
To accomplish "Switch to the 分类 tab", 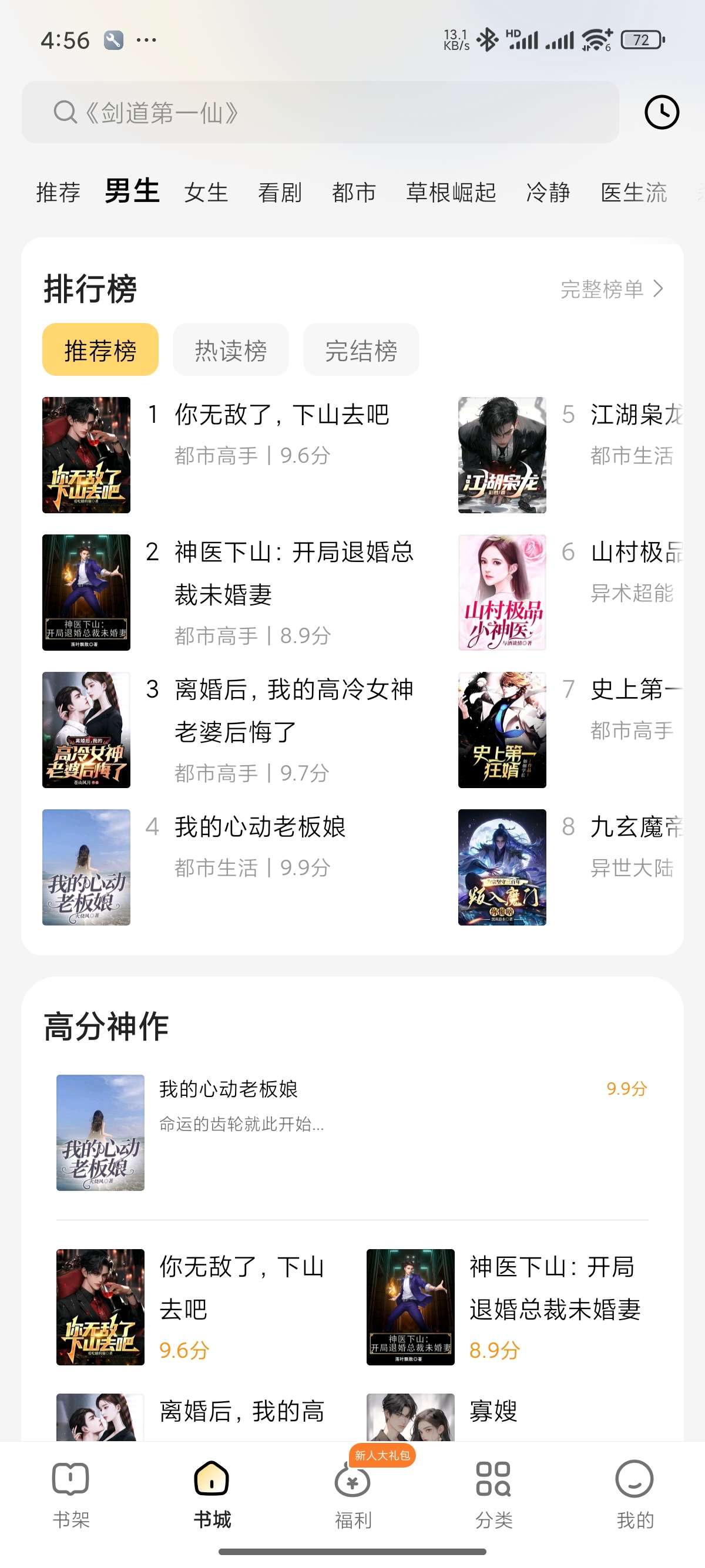I will tap(493, 1494).
